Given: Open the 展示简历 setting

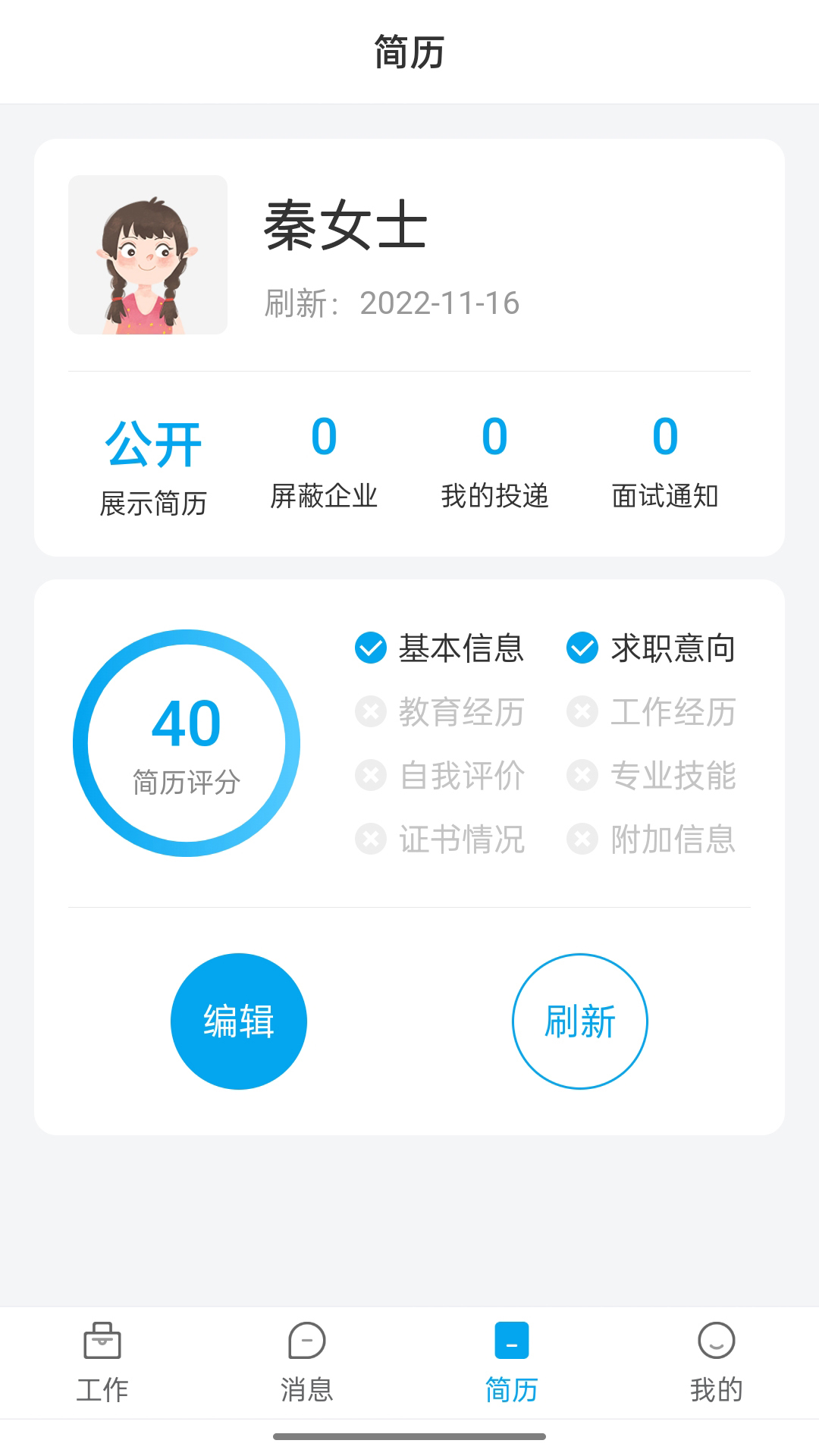Looking at the screenshot, I should (154, 497).
